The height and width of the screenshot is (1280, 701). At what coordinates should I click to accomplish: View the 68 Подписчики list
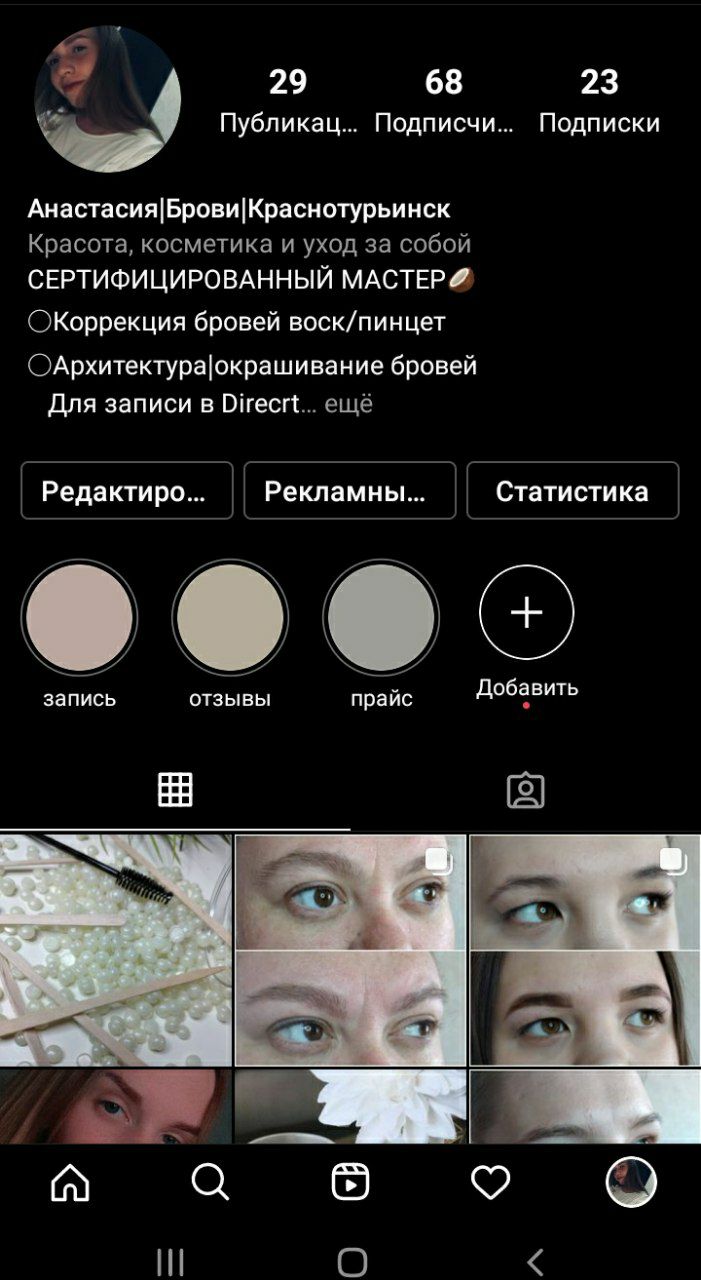tap(444, 101)
